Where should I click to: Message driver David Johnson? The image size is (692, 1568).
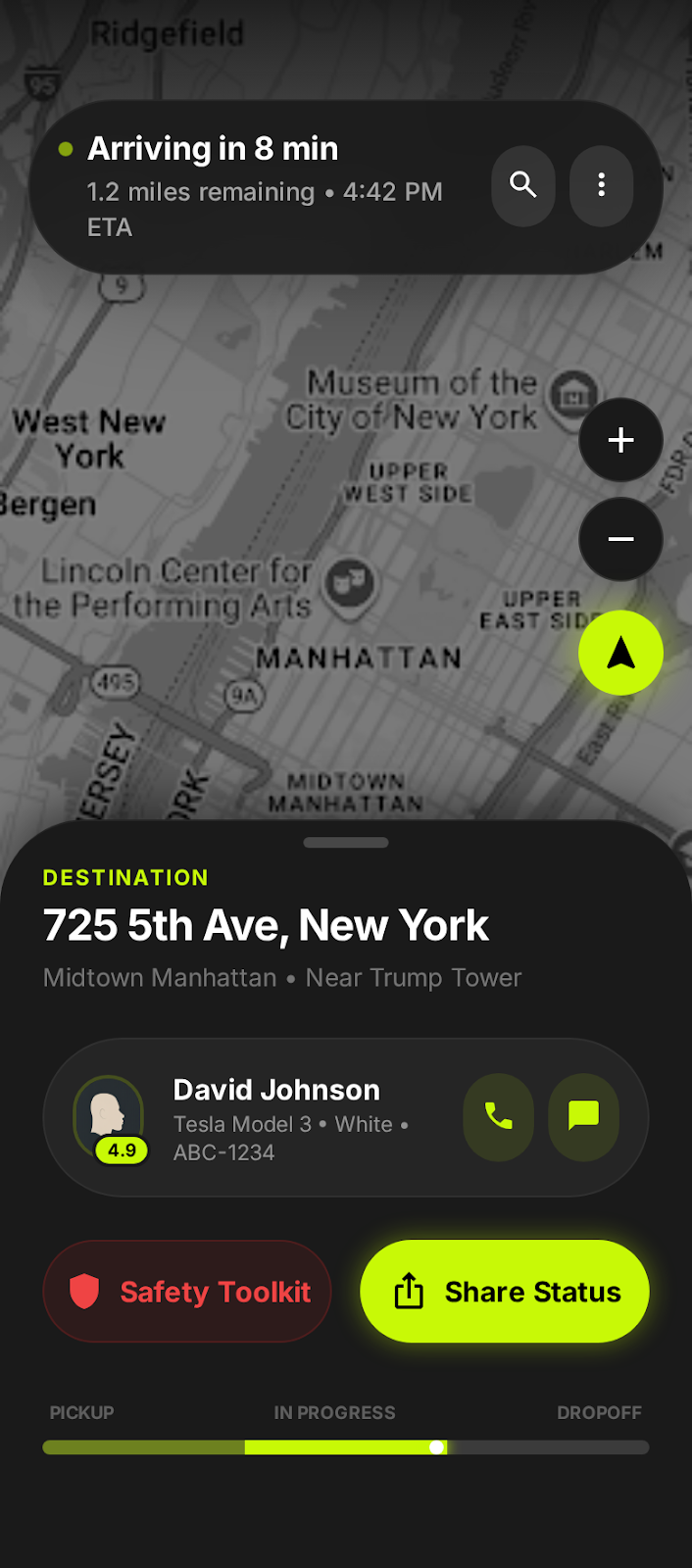[583, 1116]
